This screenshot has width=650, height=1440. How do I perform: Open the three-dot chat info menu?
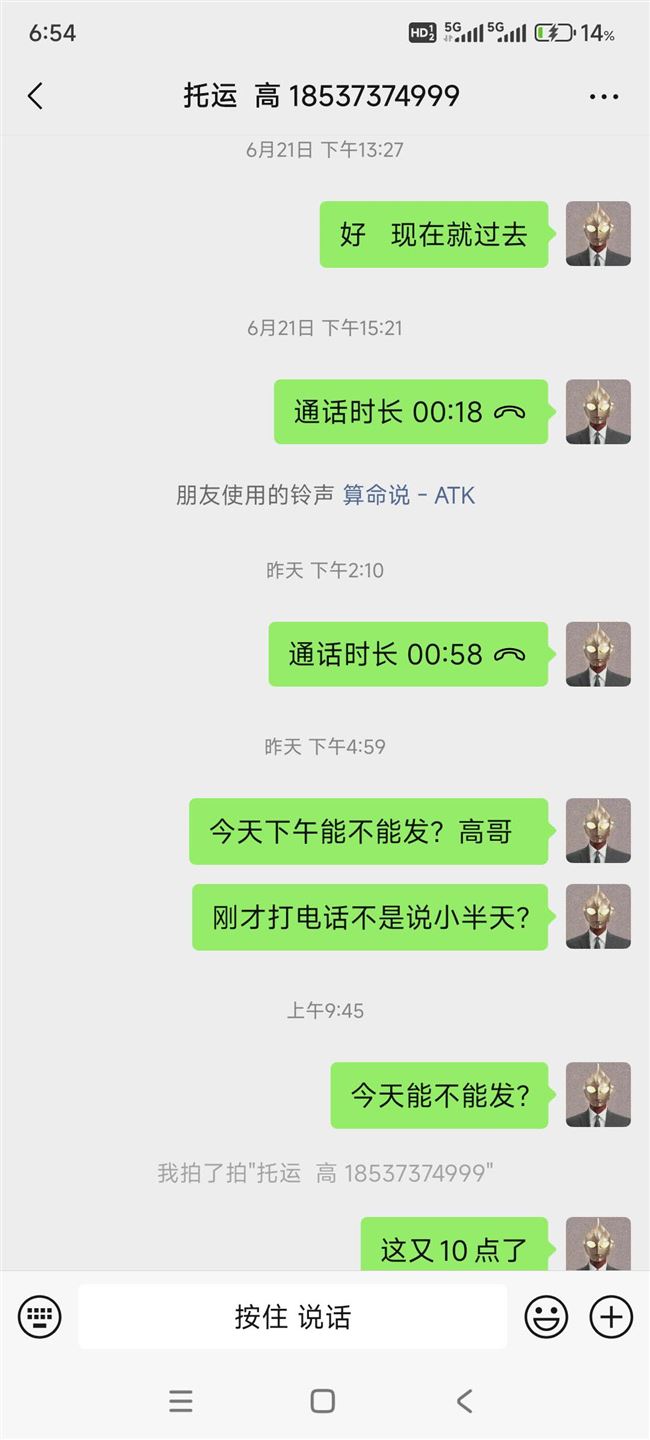604,97
